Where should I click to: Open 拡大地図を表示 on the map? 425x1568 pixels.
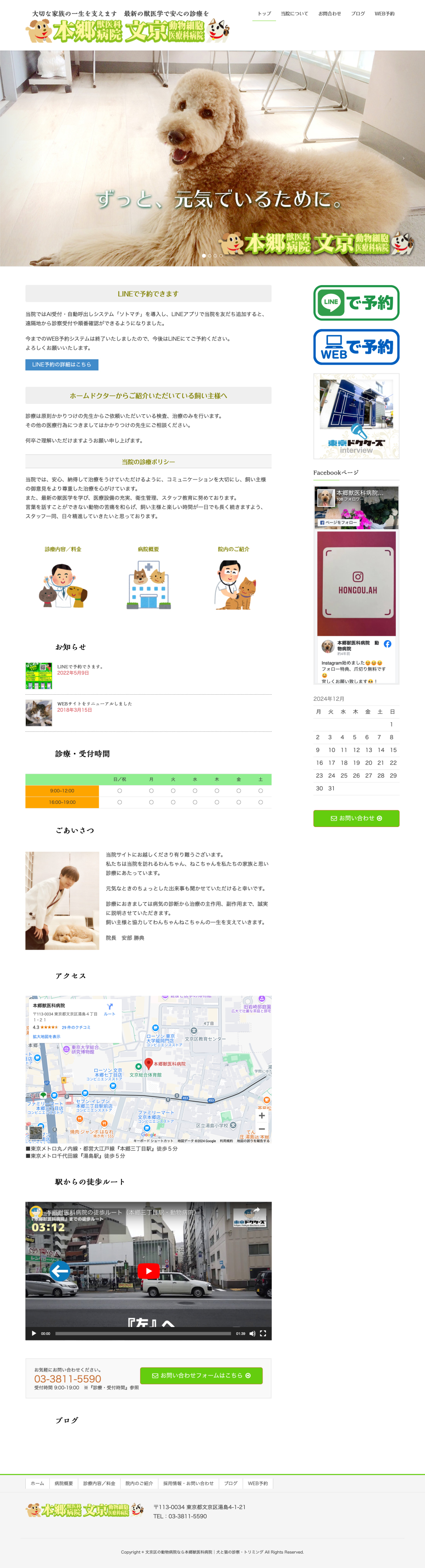tap(46, 1037)
